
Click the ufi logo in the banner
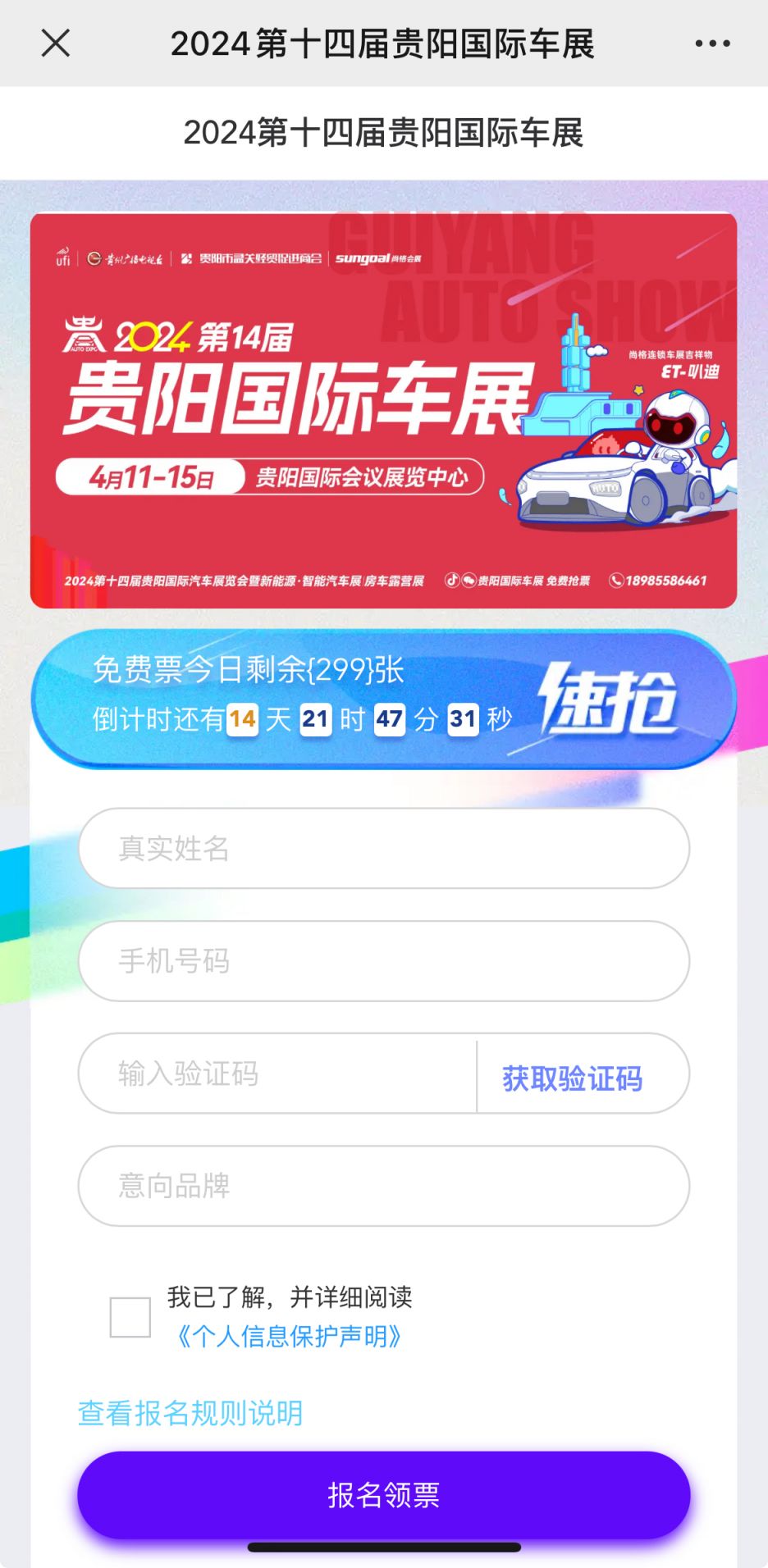(62, 258)
